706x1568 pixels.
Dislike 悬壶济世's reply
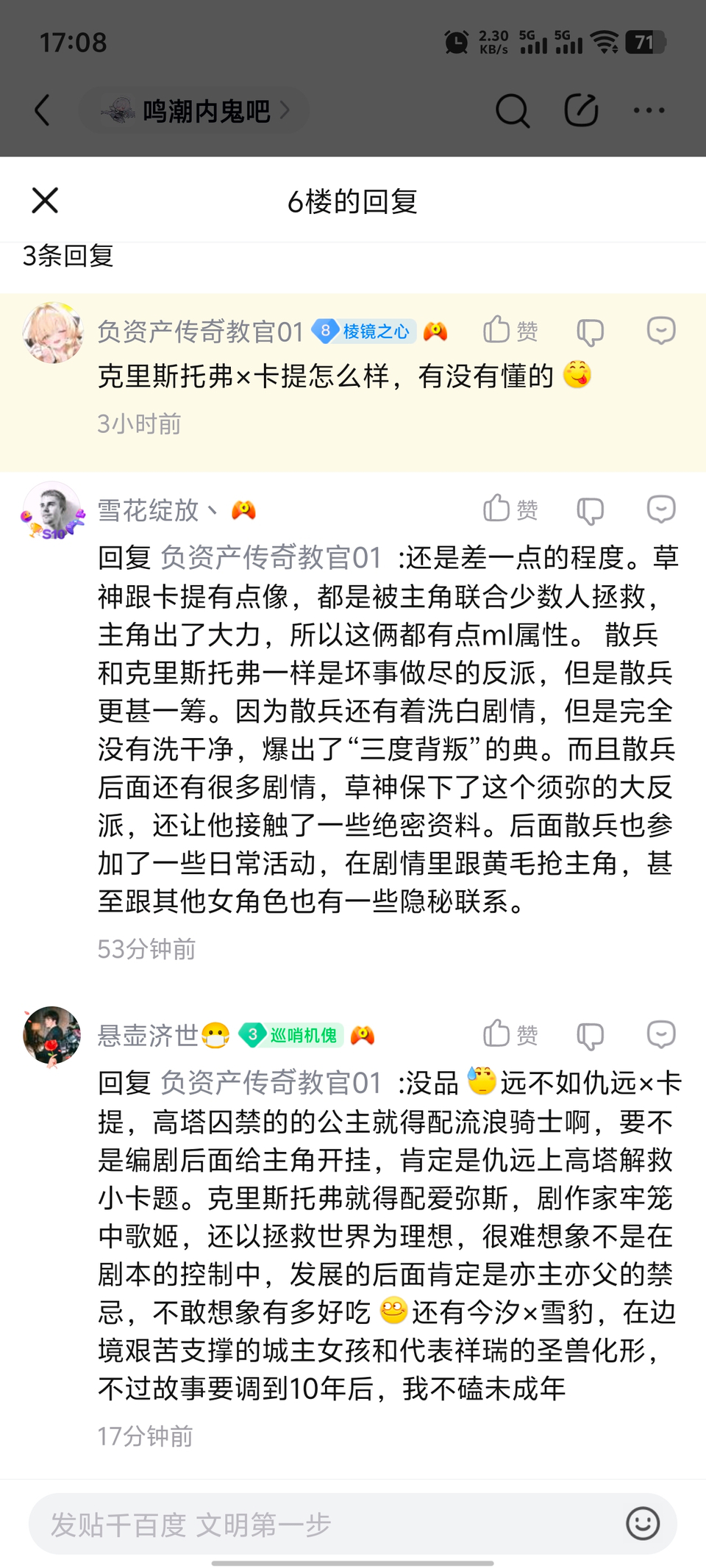(590, 1036)
